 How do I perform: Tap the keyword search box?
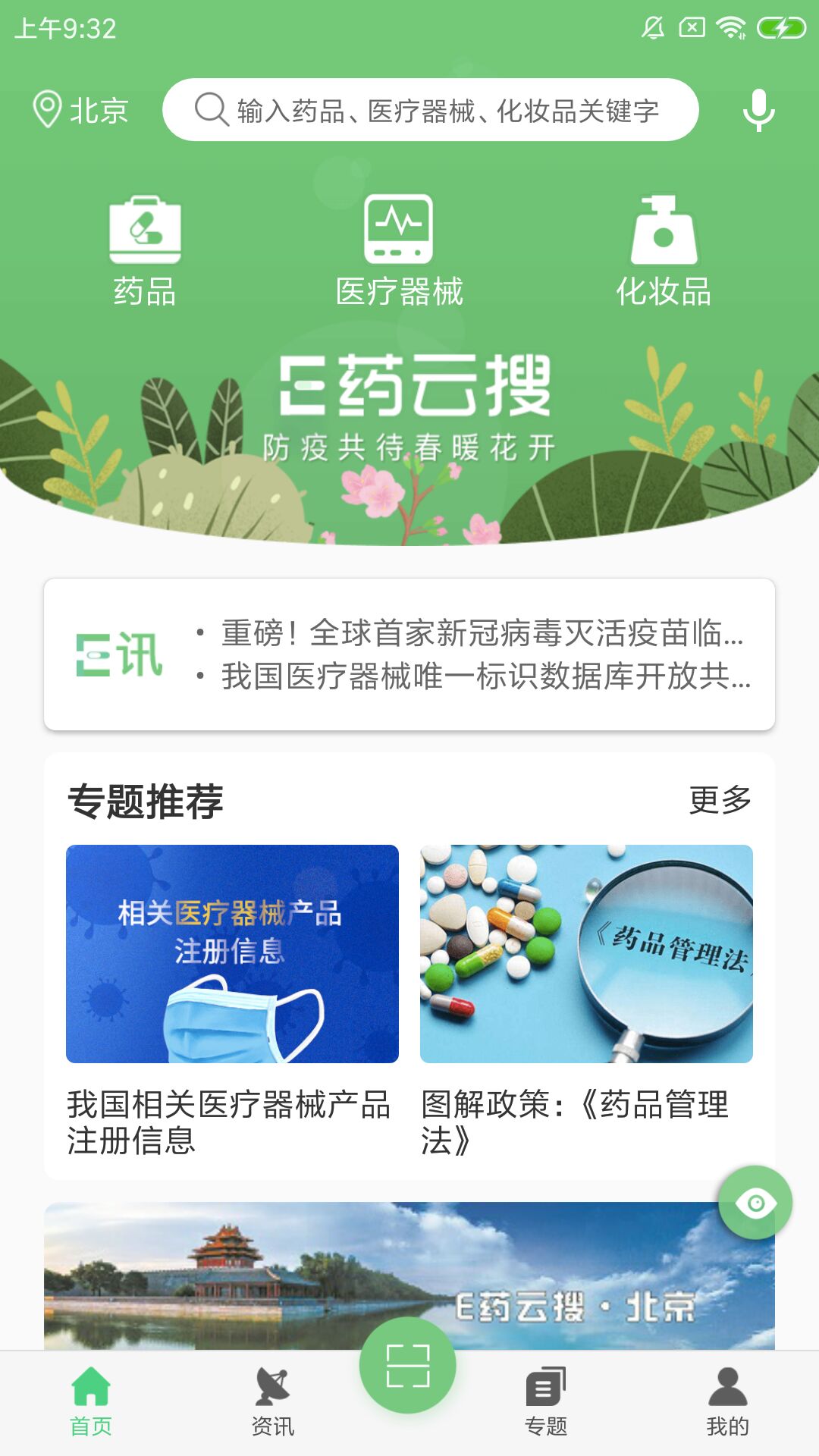click(430, 110)
